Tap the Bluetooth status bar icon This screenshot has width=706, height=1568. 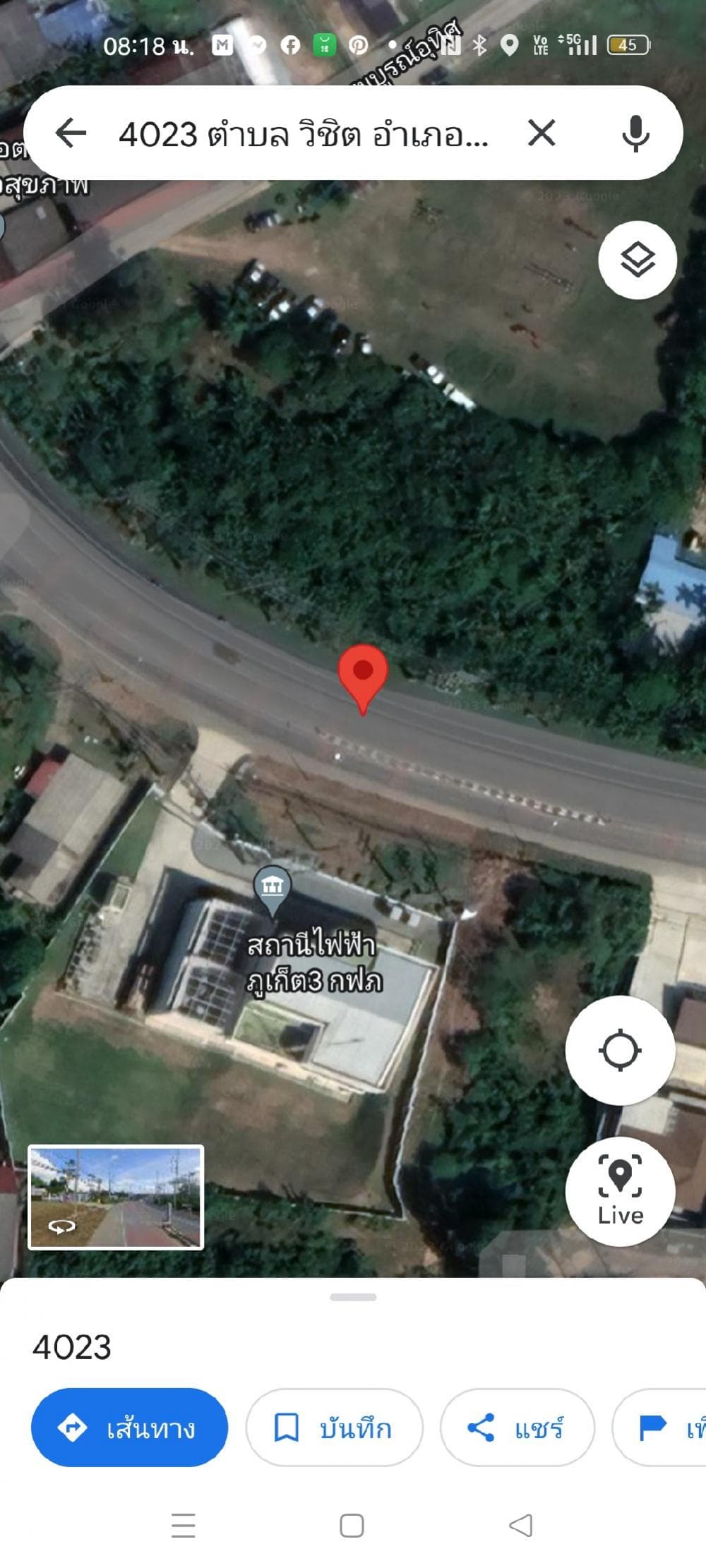480,44
